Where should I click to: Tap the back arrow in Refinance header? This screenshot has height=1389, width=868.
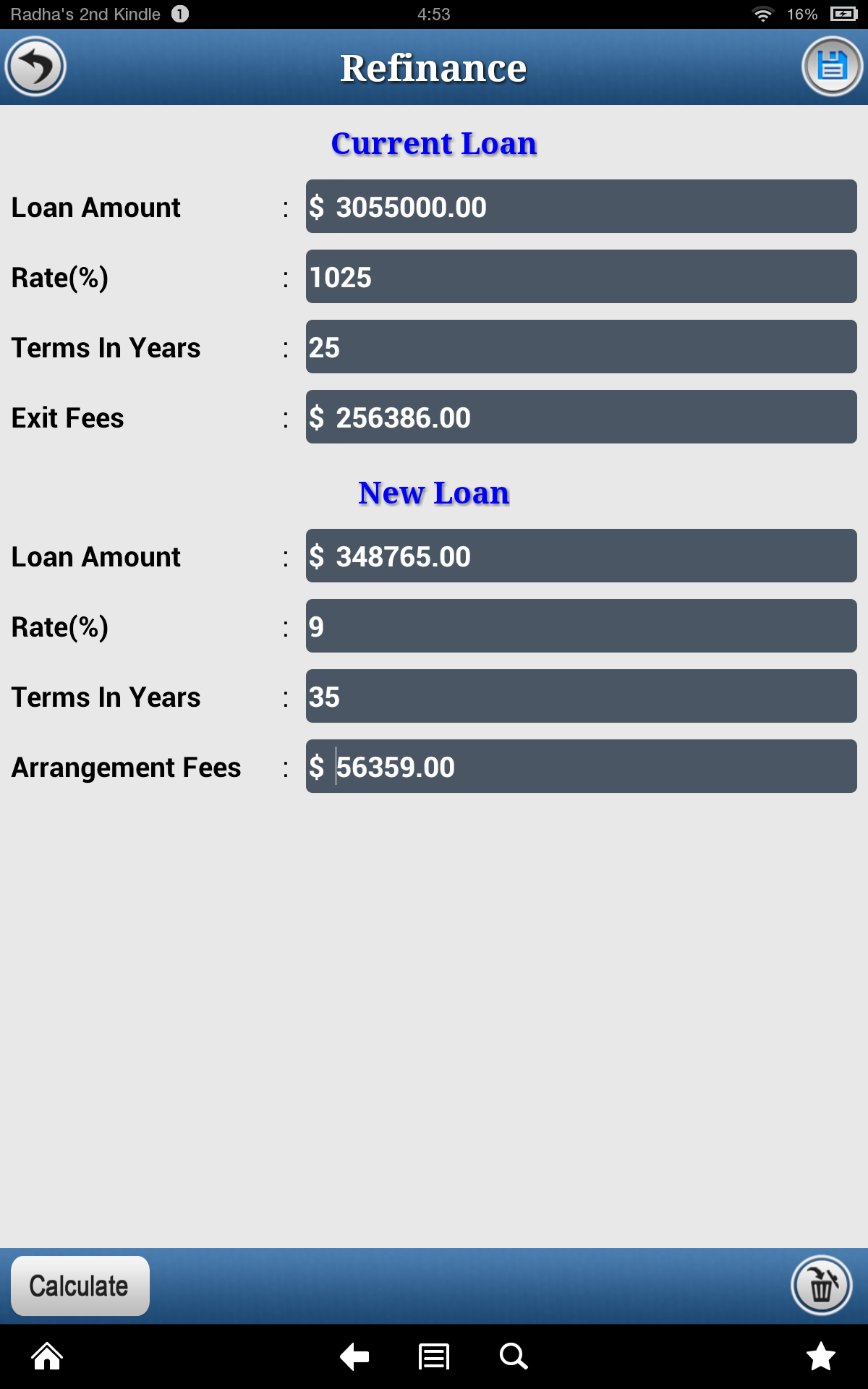pyautogui.click(x=35, y=67)
